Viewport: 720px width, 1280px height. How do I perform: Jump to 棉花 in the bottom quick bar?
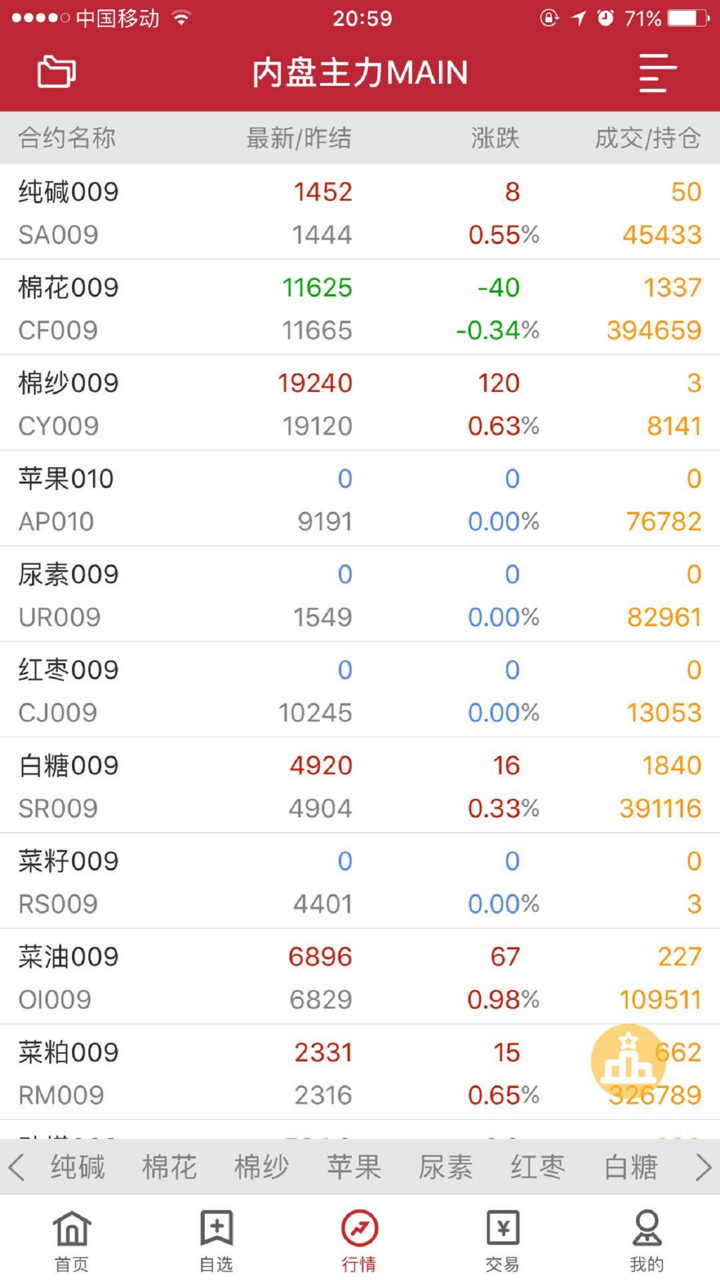point(170,1167)
